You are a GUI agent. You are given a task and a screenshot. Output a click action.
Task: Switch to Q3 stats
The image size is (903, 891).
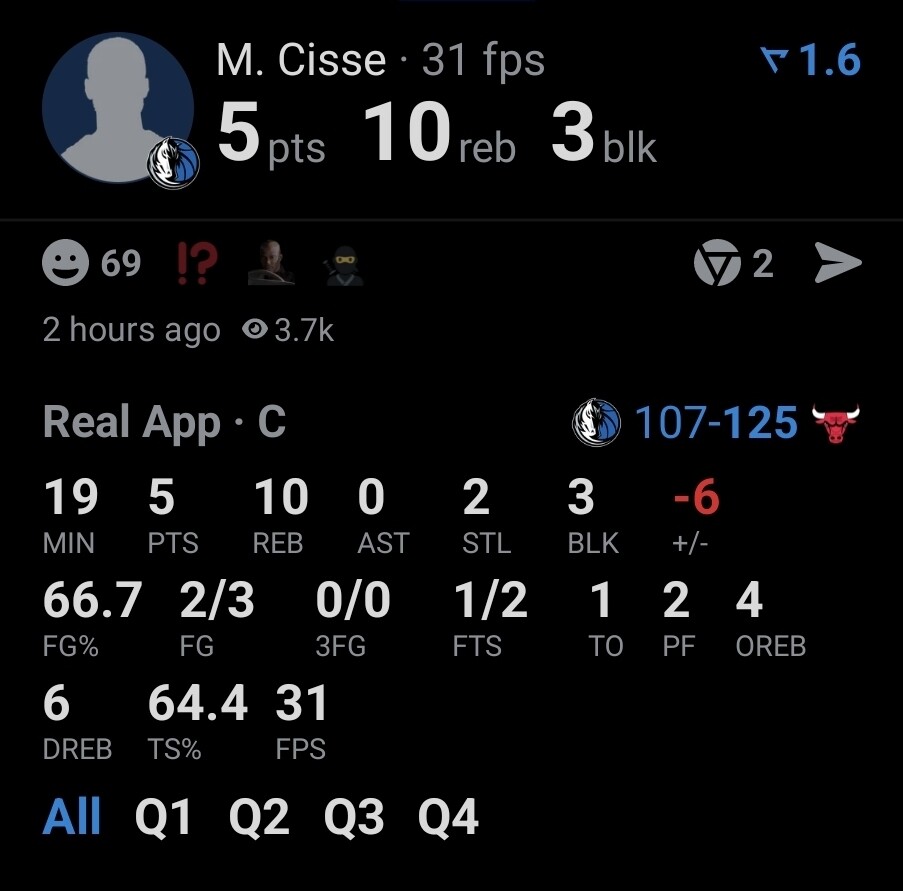[x=354, y=819]
